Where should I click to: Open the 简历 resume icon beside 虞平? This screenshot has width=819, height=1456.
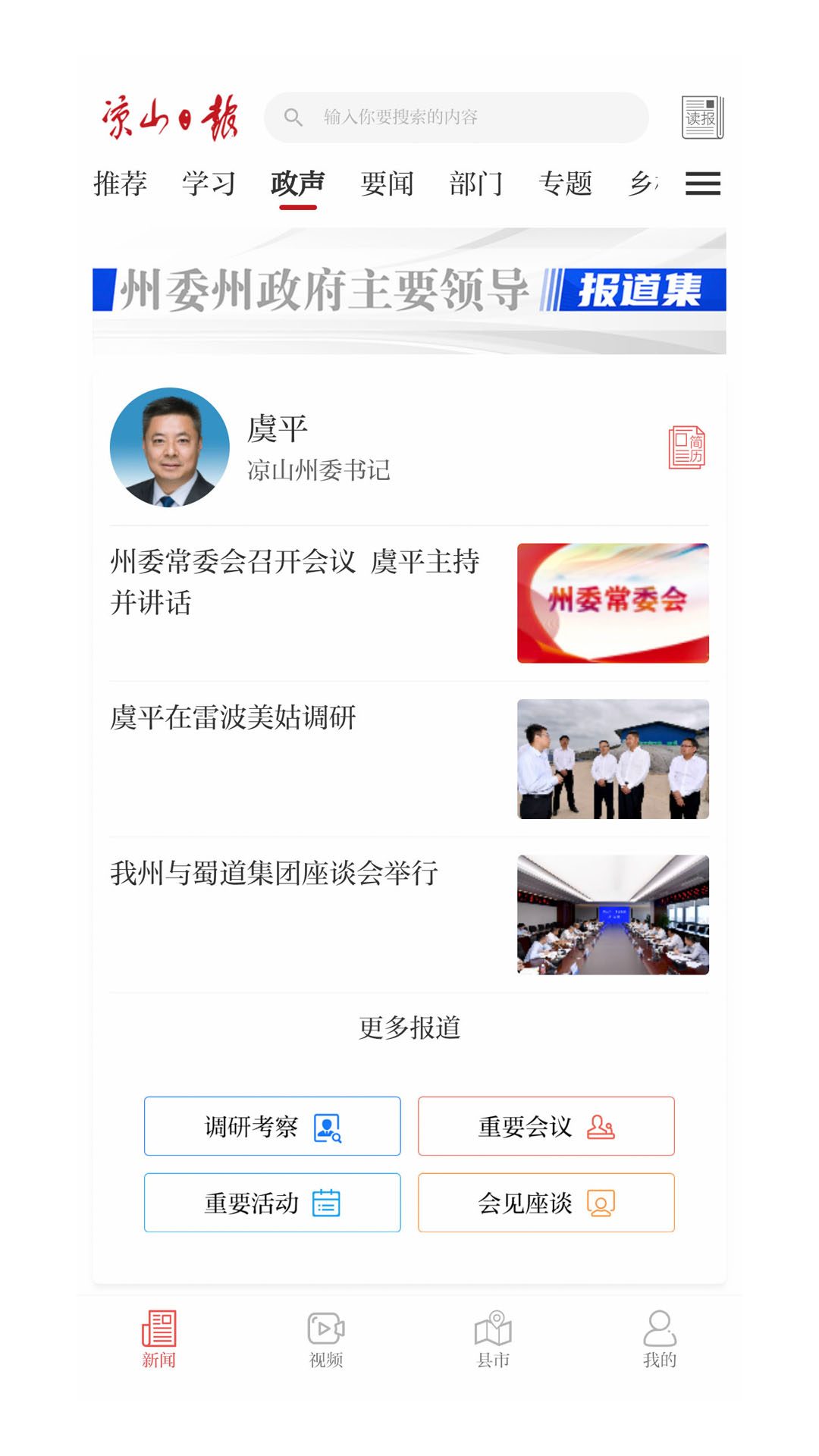click(685, 448)
